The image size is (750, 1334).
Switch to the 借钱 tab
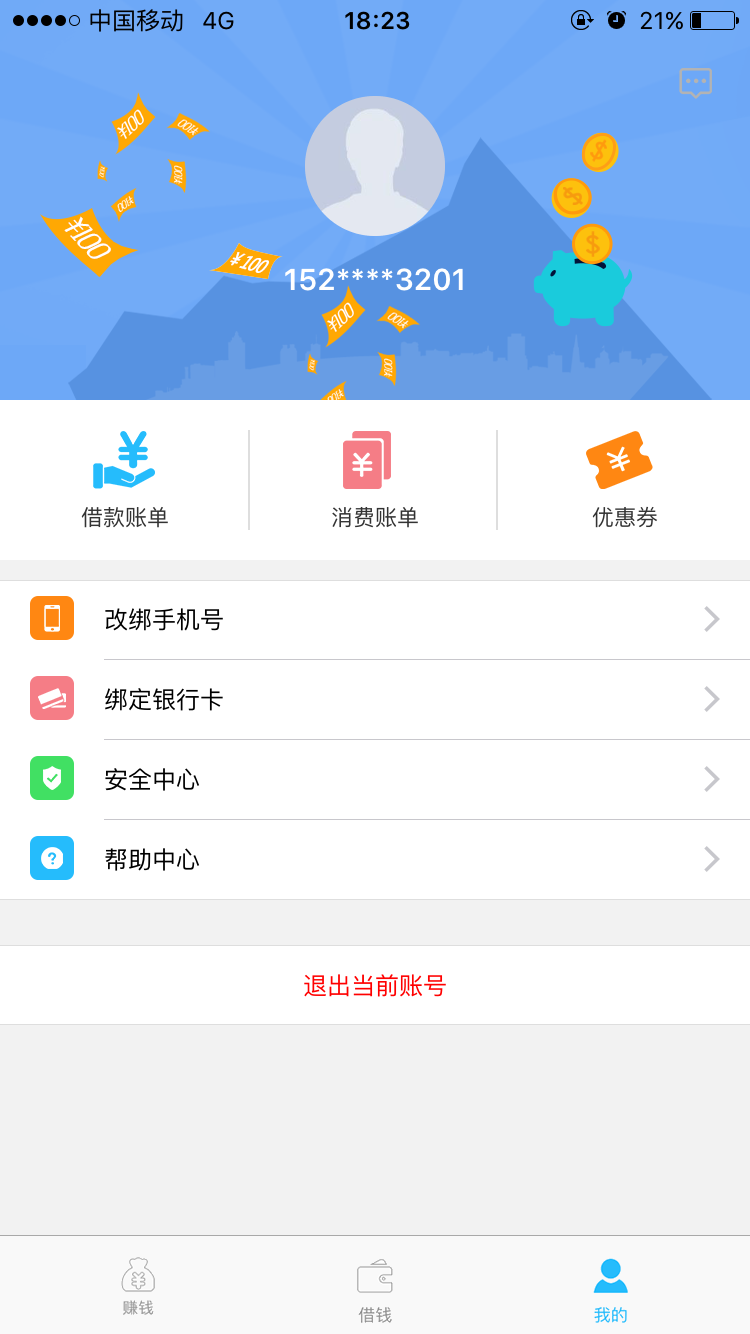tap(375, 1290)
